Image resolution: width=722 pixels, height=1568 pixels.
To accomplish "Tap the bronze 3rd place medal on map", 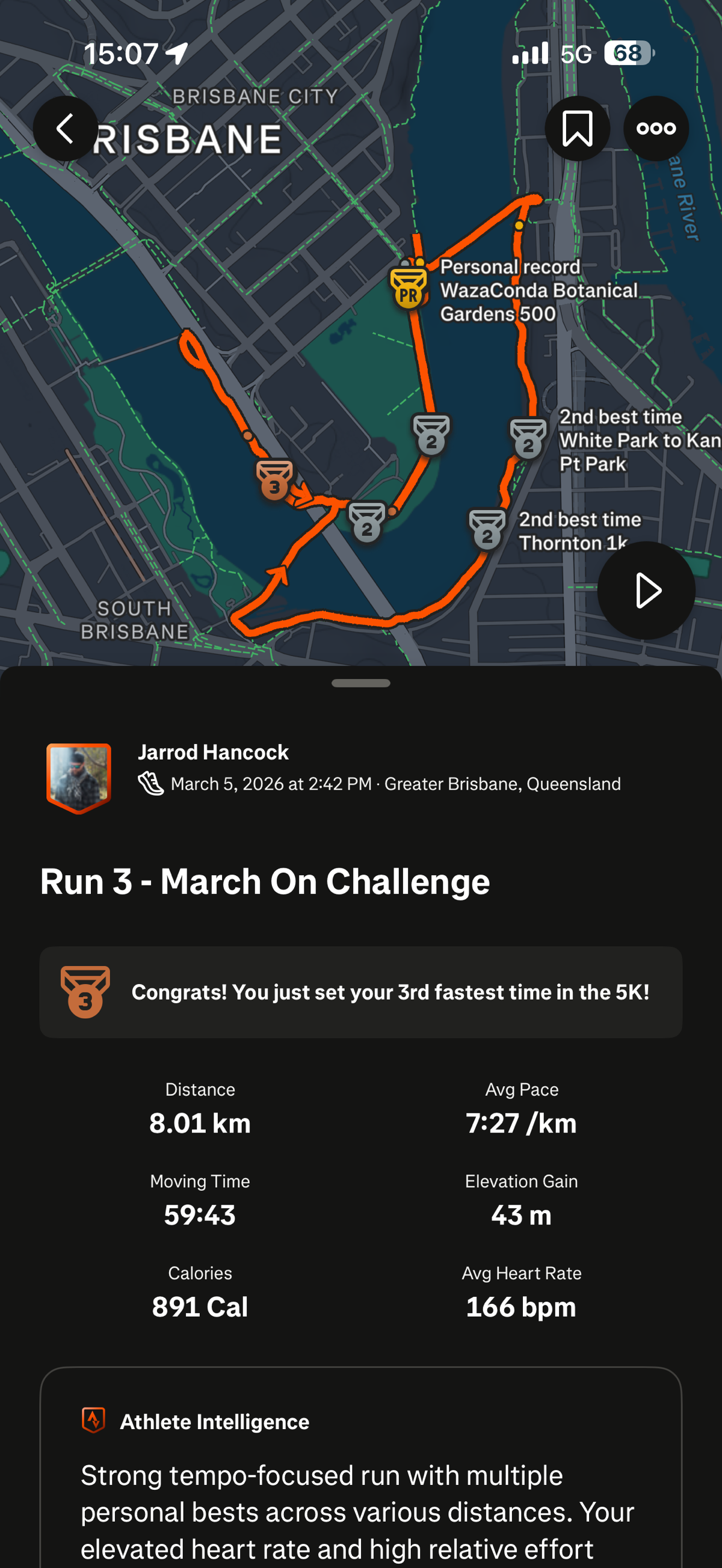I will point(274,479).
